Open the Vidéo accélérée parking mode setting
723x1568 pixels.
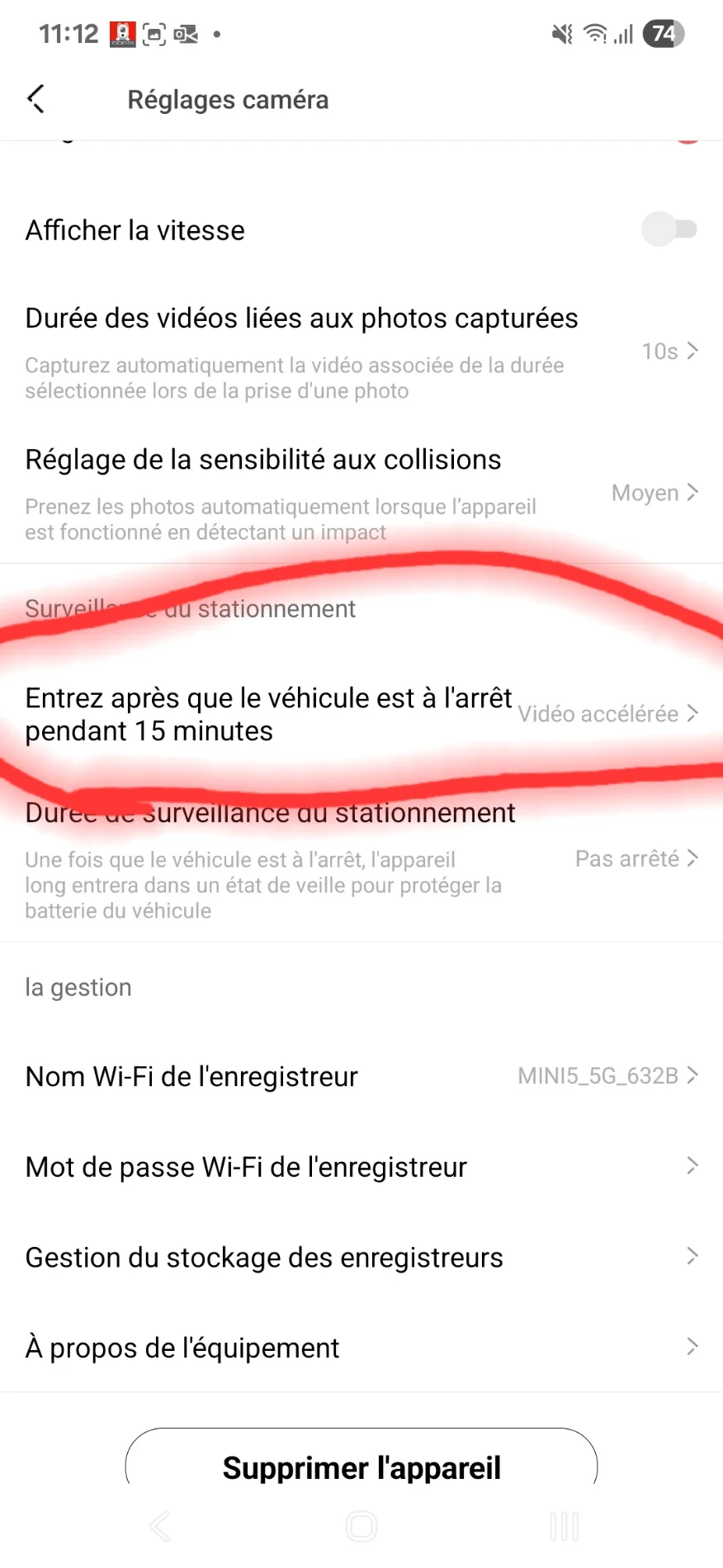(361, 714)
